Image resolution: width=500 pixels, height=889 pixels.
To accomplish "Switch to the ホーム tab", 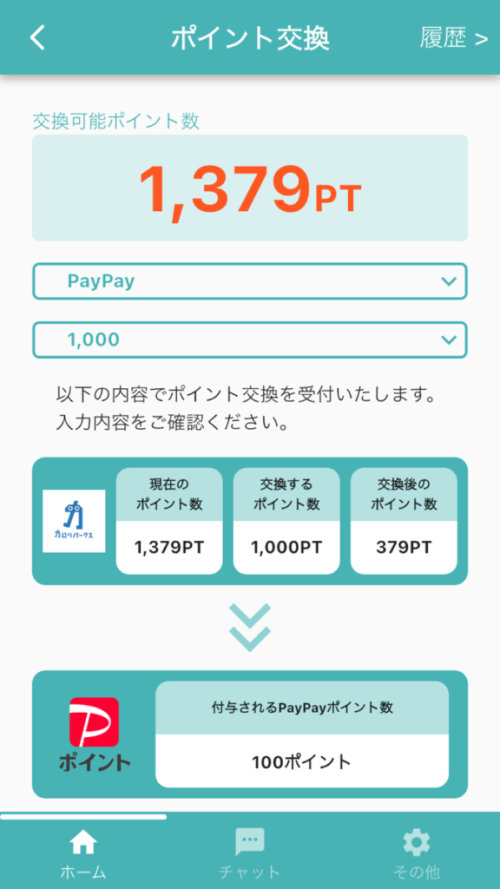I will tap(83, 853).
